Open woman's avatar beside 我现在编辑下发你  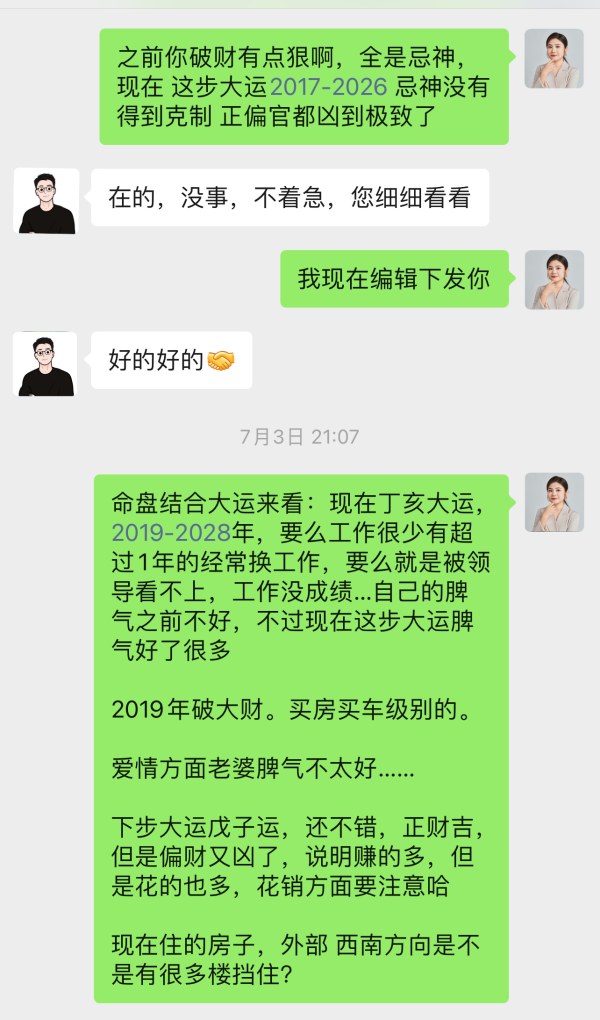(554, 279)
